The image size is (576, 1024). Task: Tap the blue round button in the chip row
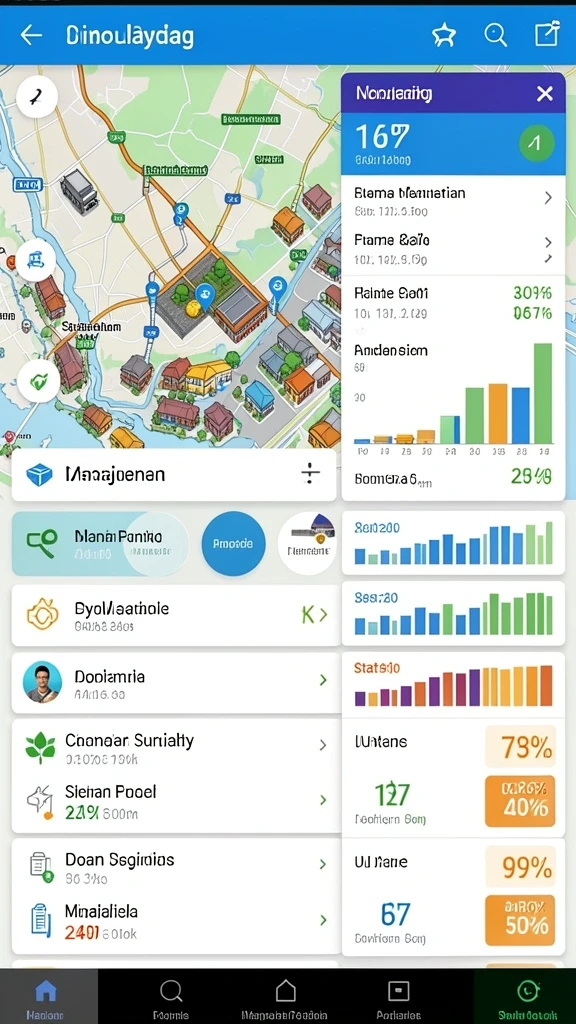click(233, 543)
